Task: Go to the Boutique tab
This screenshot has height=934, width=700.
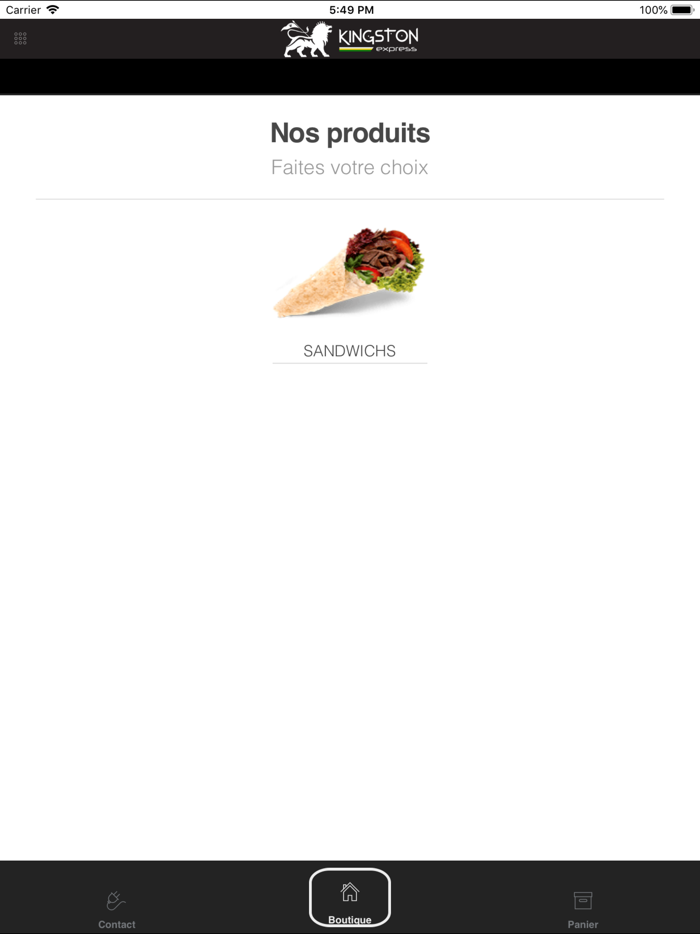Action: 350,899
